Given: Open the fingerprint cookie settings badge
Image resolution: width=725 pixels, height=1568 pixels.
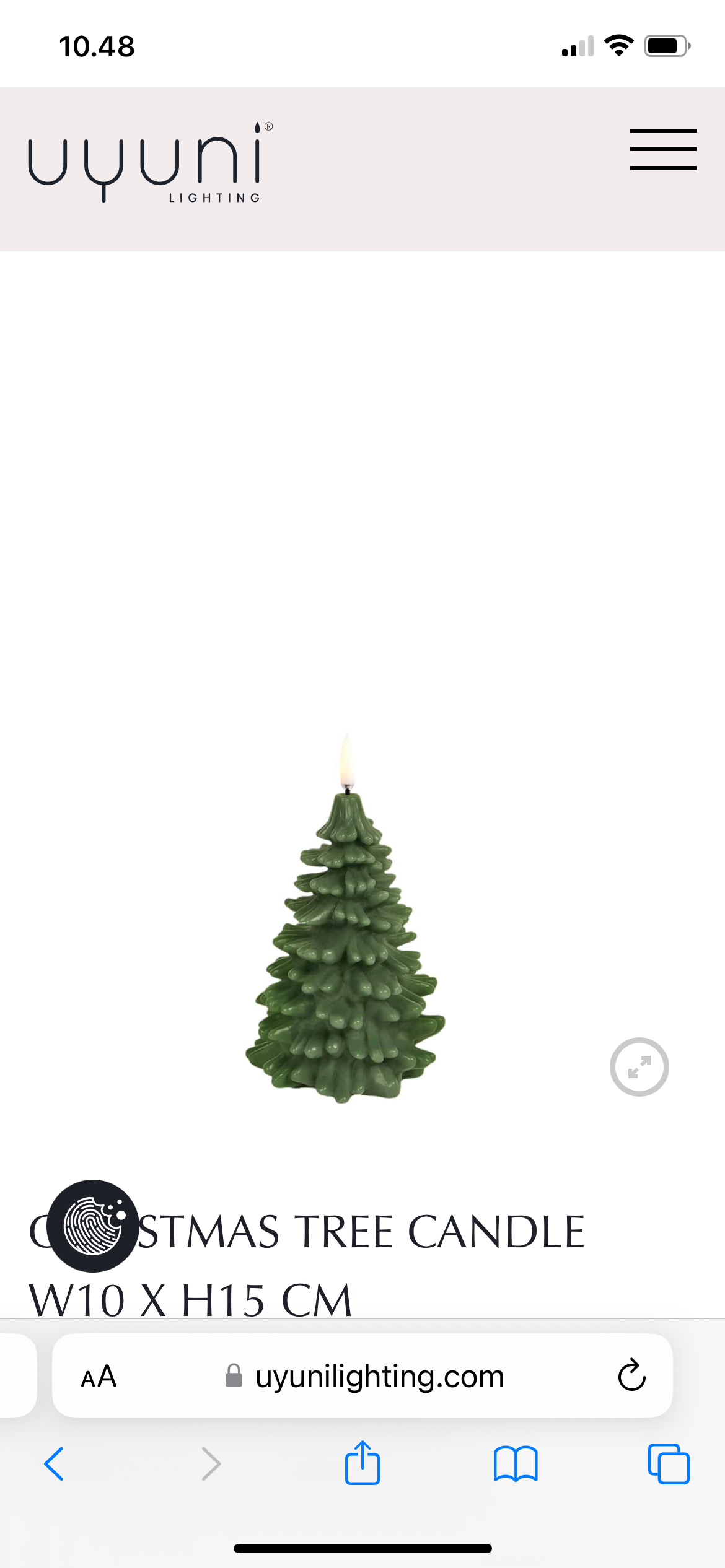Looking at the screenshot, I should pyautogui.click(x=94, y=1226).
